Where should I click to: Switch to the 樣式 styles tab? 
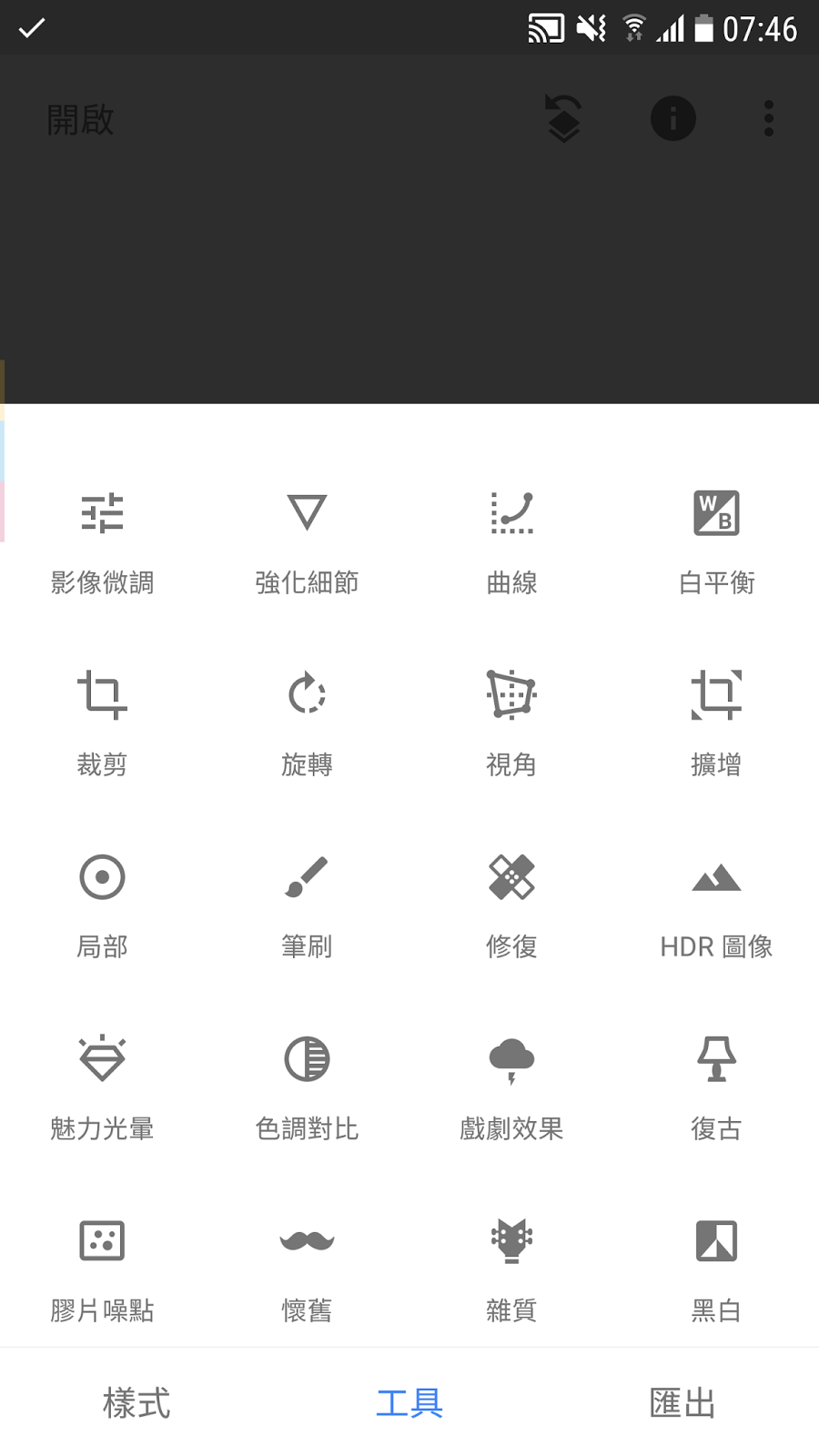pos(136,1402)
